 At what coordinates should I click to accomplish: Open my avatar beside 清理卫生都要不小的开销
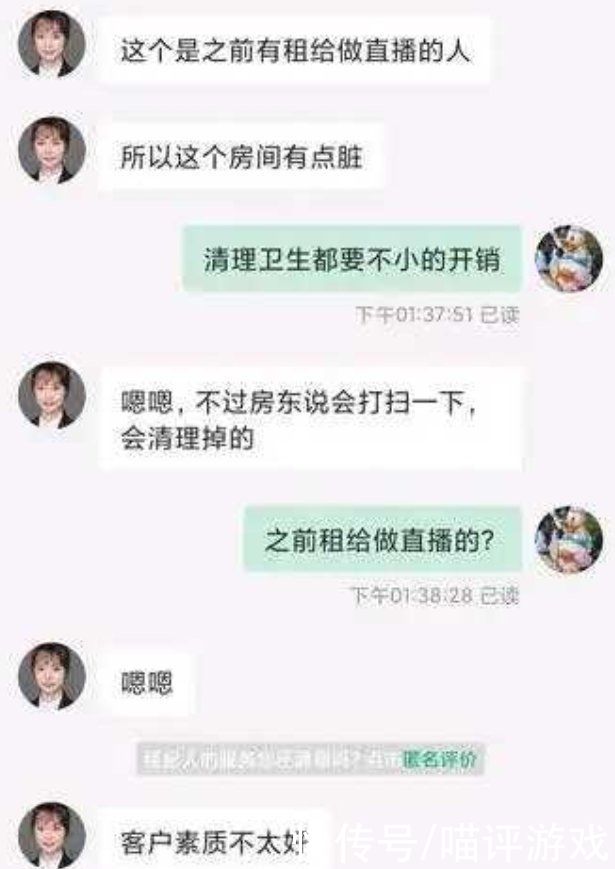tap(569, 259)
